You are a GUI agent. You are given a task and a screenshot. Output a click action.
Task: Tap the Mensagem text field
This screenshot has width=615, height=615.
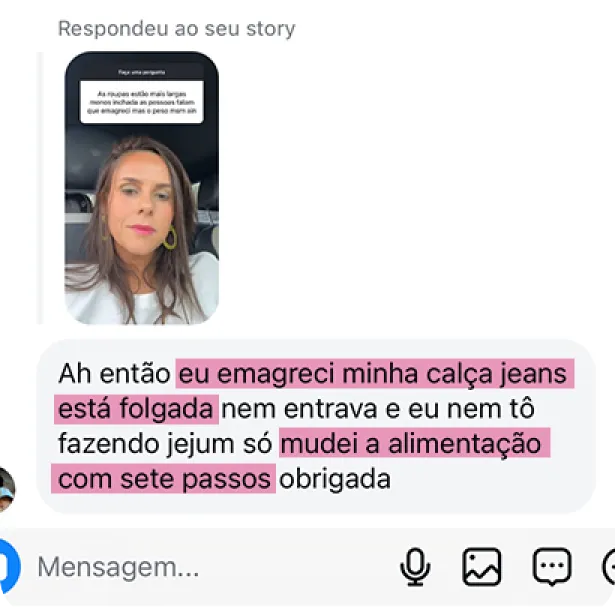200,568
